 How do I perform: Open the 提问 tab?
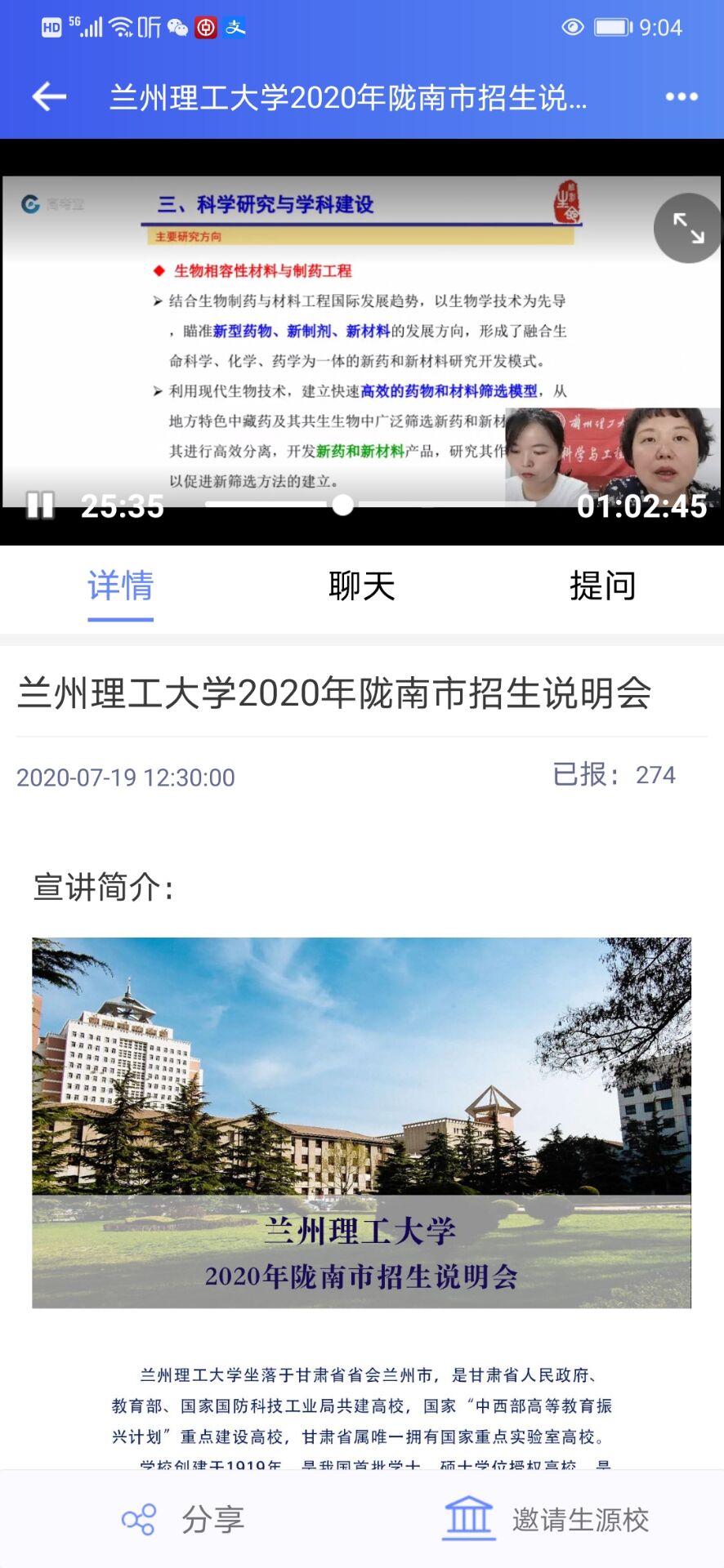tap(602, 586)
